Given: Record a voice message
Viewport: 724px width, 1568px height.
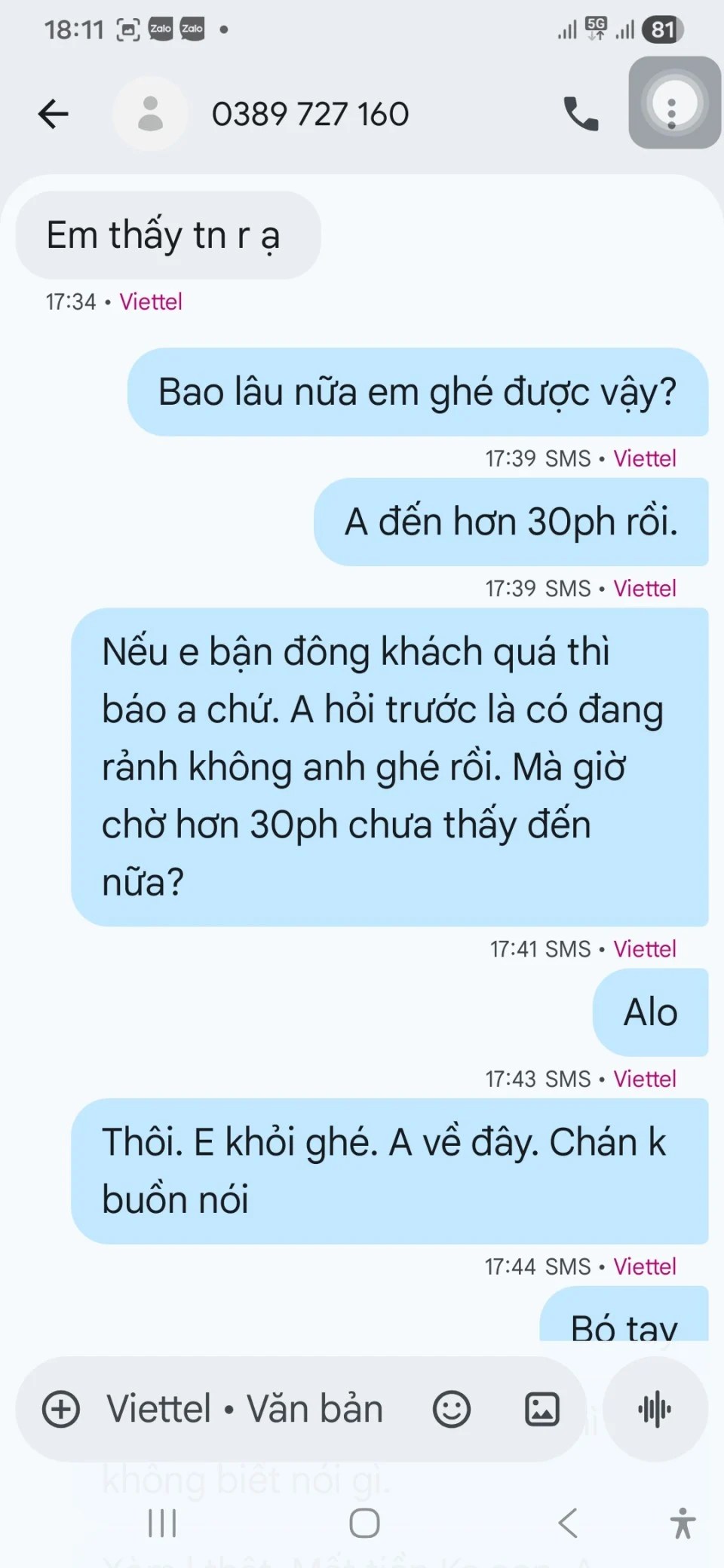Looking at the screenshot, I should tap(655, 1409).
